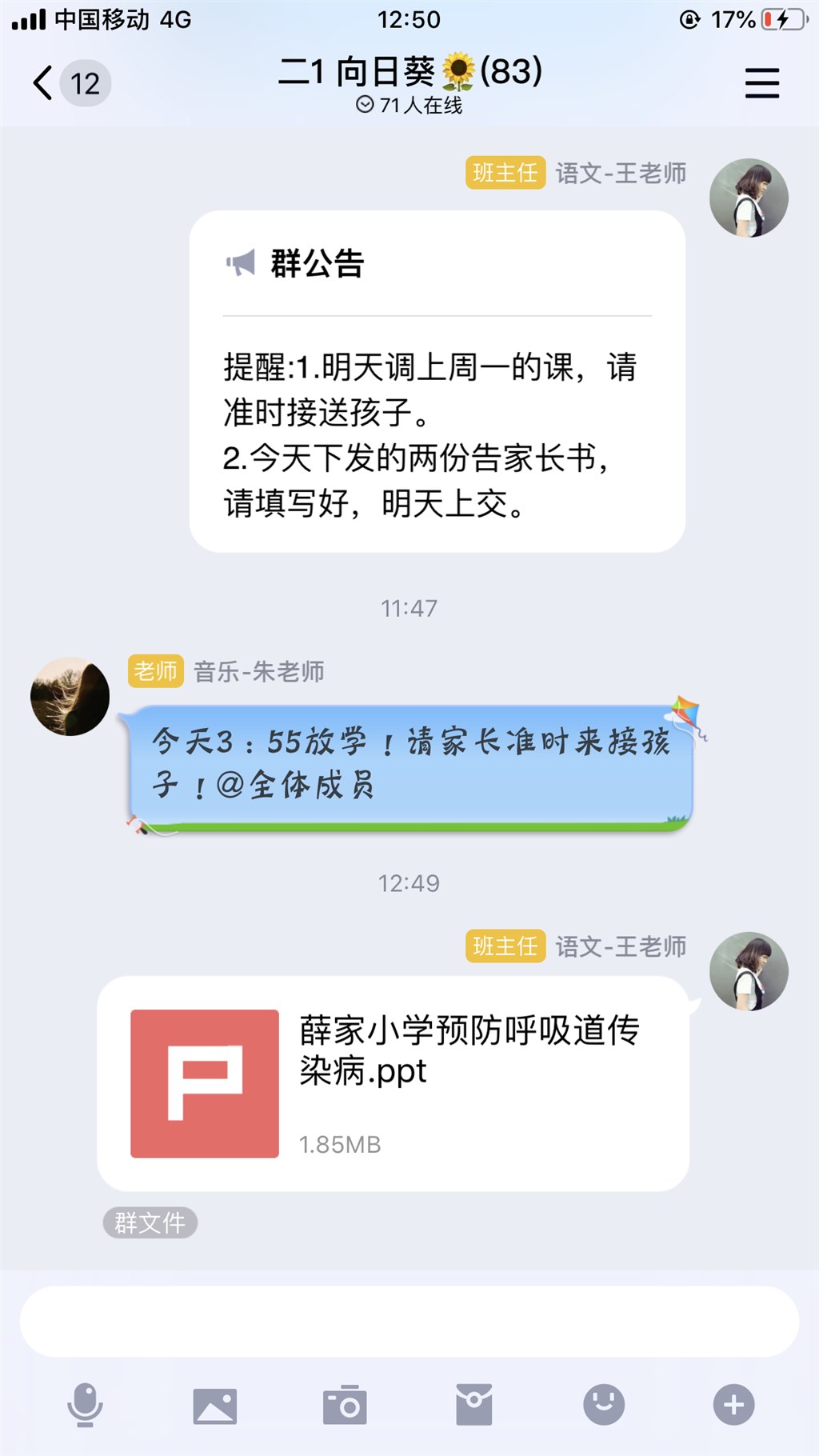This screenshot has height=1456, width=819.
Task: Open the red packet icon
Action: [474, 1405]
